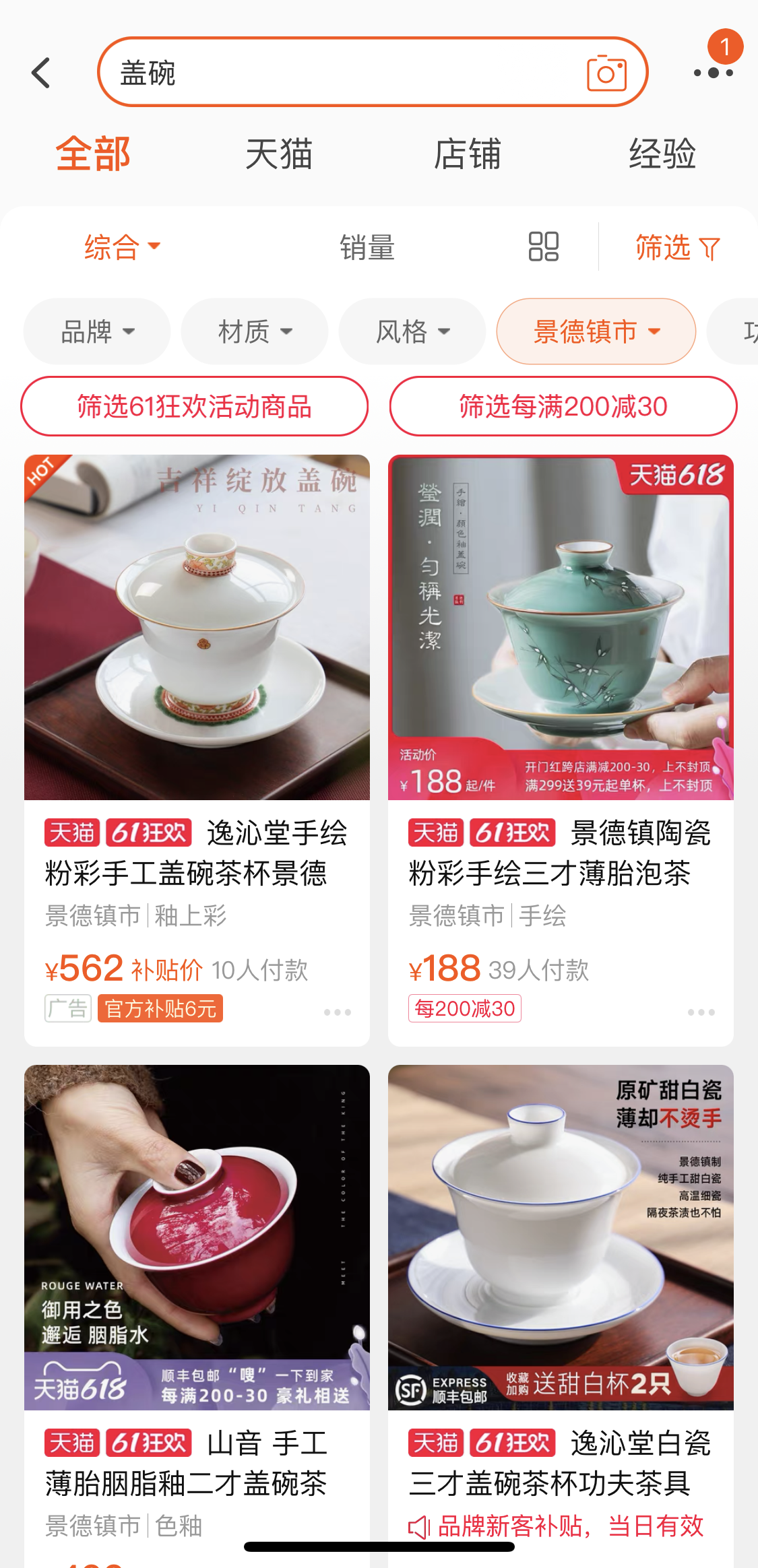Screen dimensions: 758x1568
Task: Open the three-dot more menu
Action: [714, 73]
